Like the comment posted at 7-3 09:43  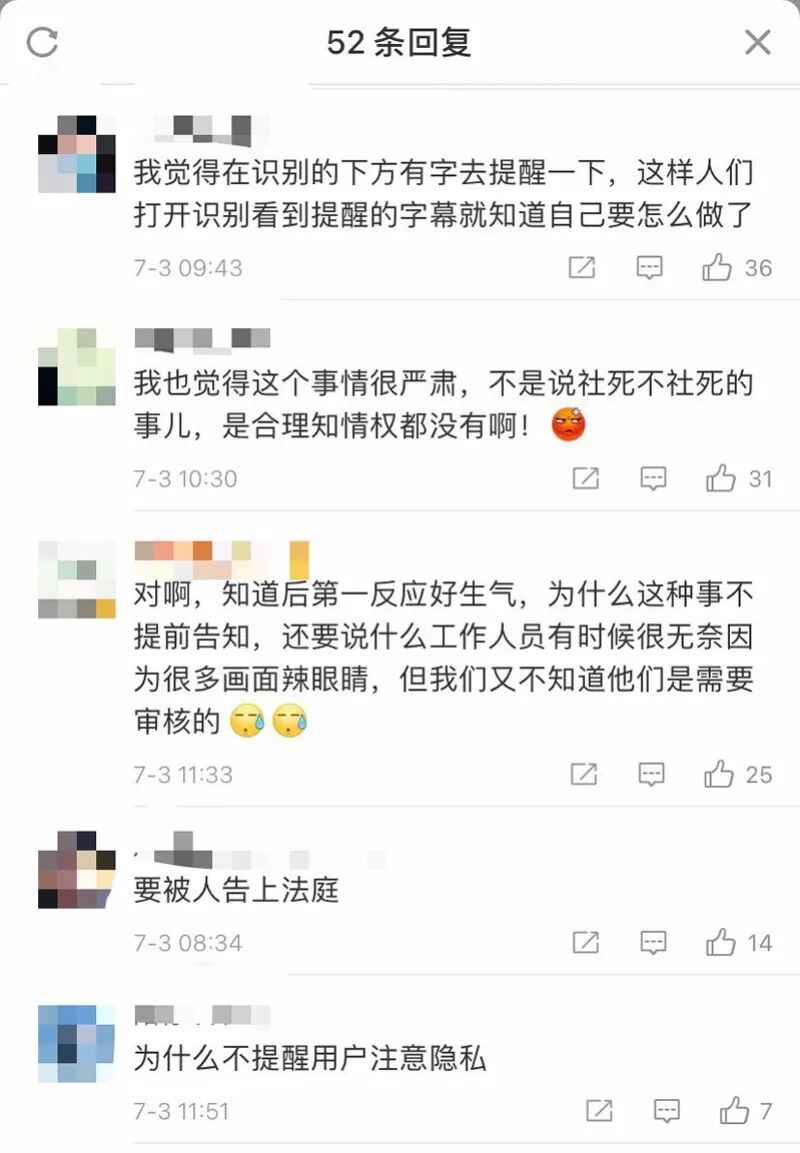click(718, 267)
